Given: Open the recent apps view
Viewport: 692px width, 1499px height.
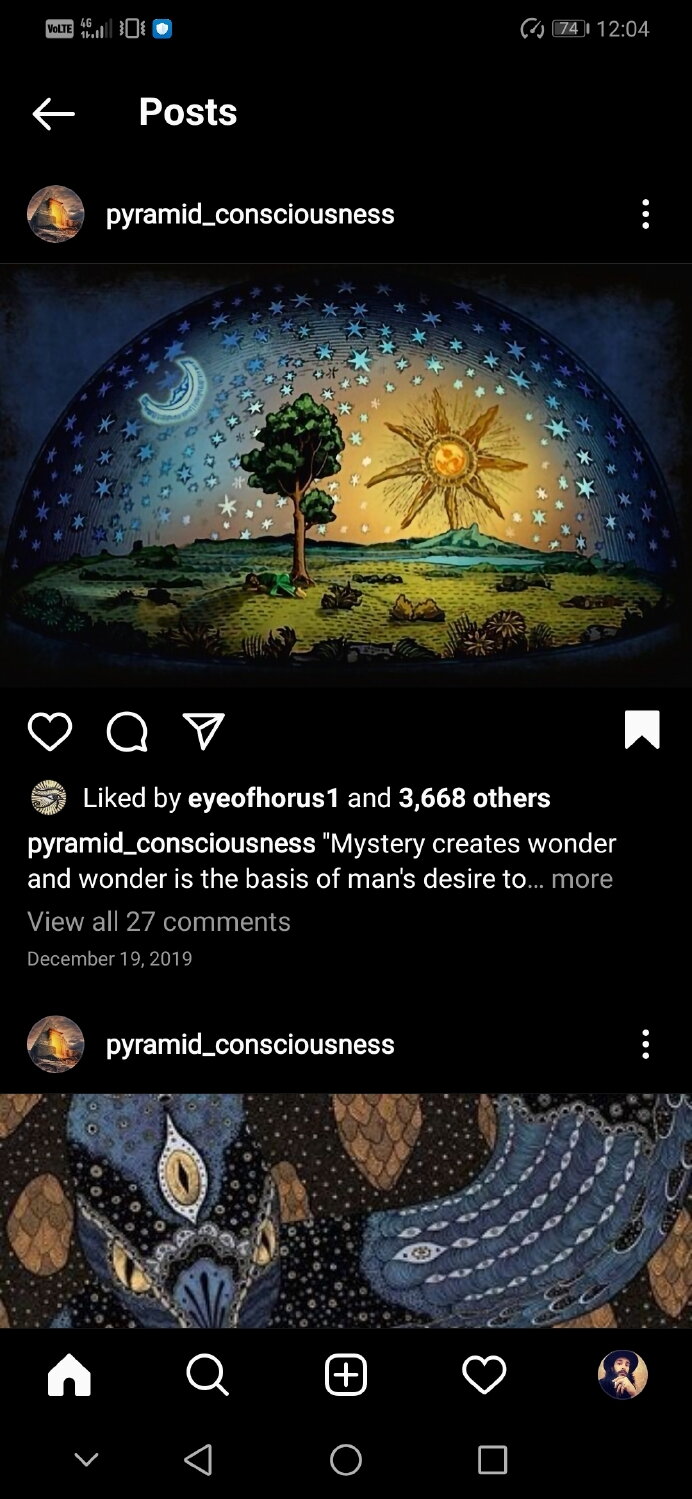Looking at the screenshot, I should tap(492, 1460).
